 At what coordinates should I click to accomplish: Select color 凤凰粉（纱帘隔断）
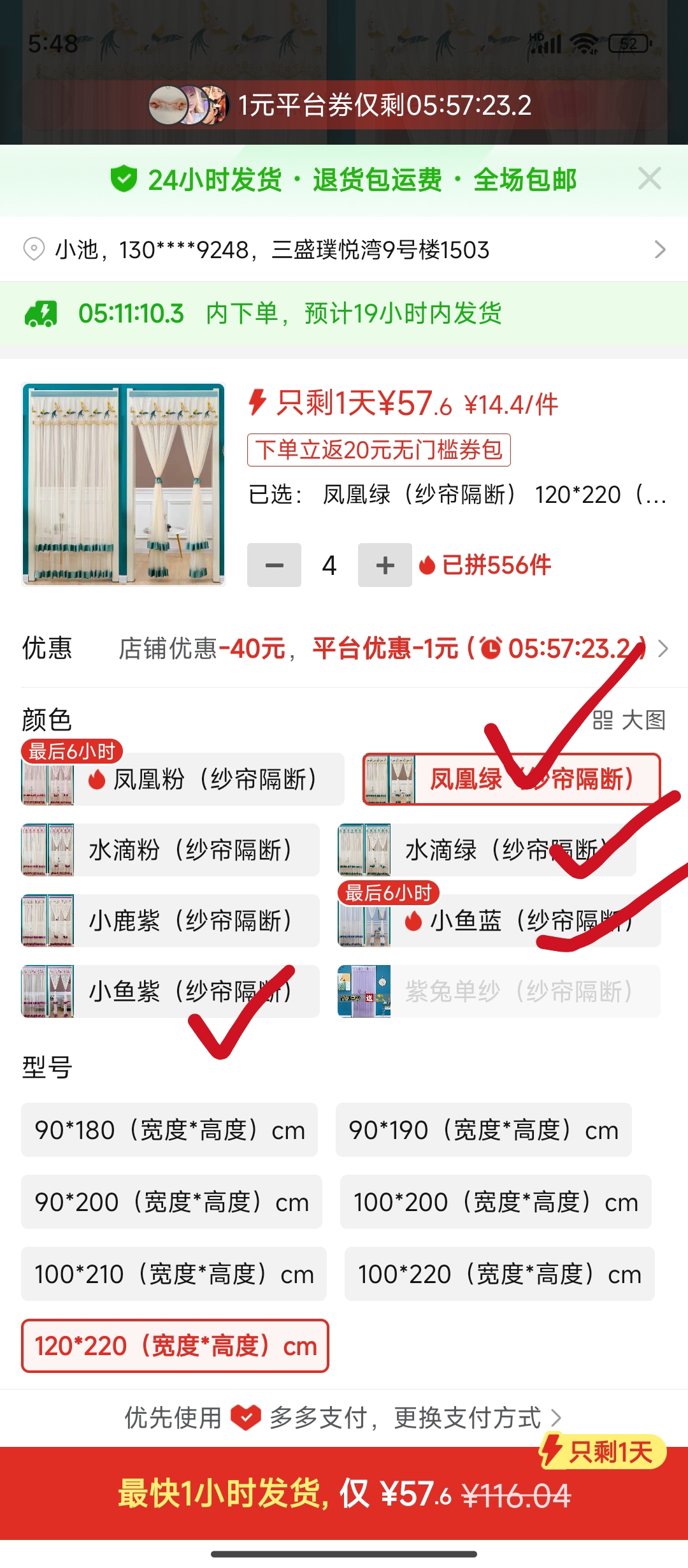coord(183,779)
